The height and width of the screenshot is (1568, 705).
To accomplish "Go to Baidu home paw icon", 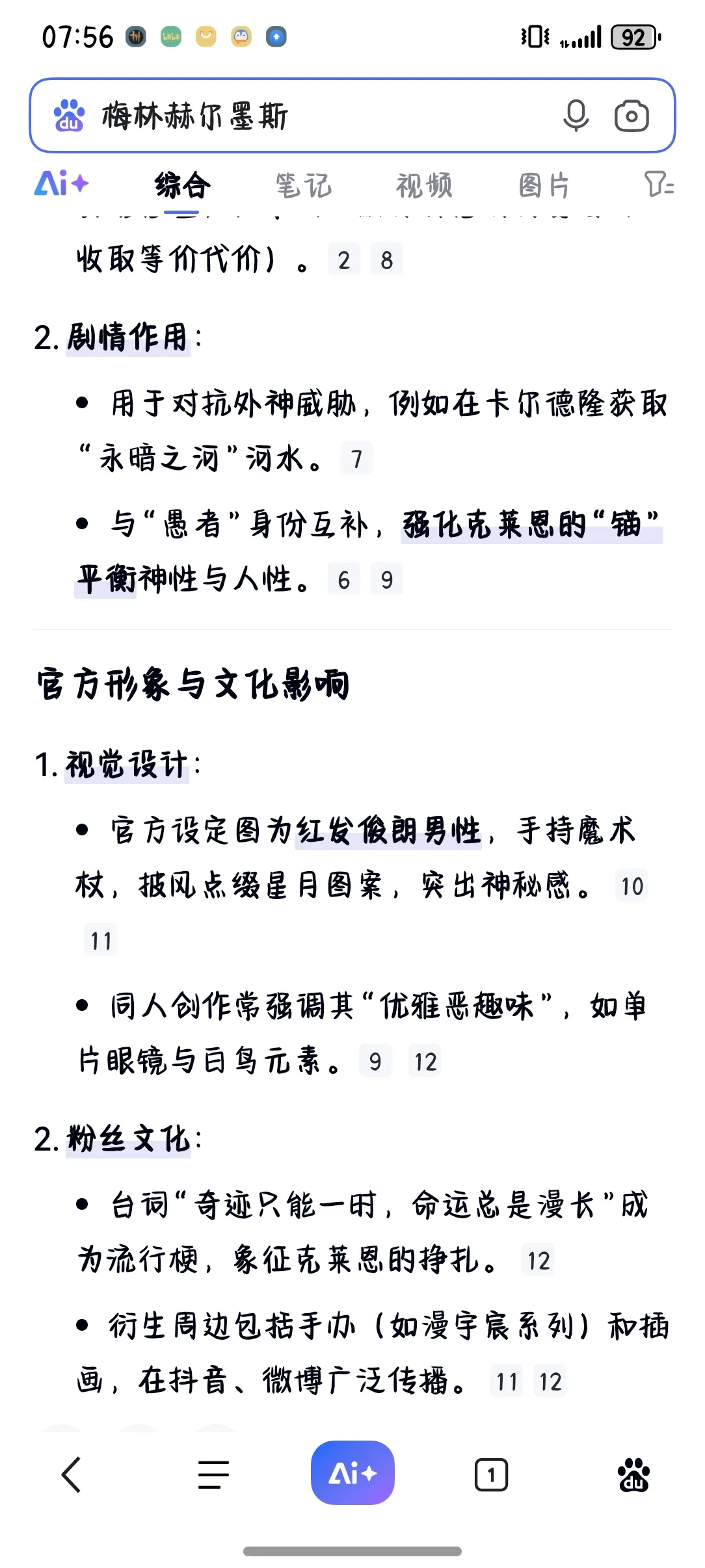I will coord(633,1474).
